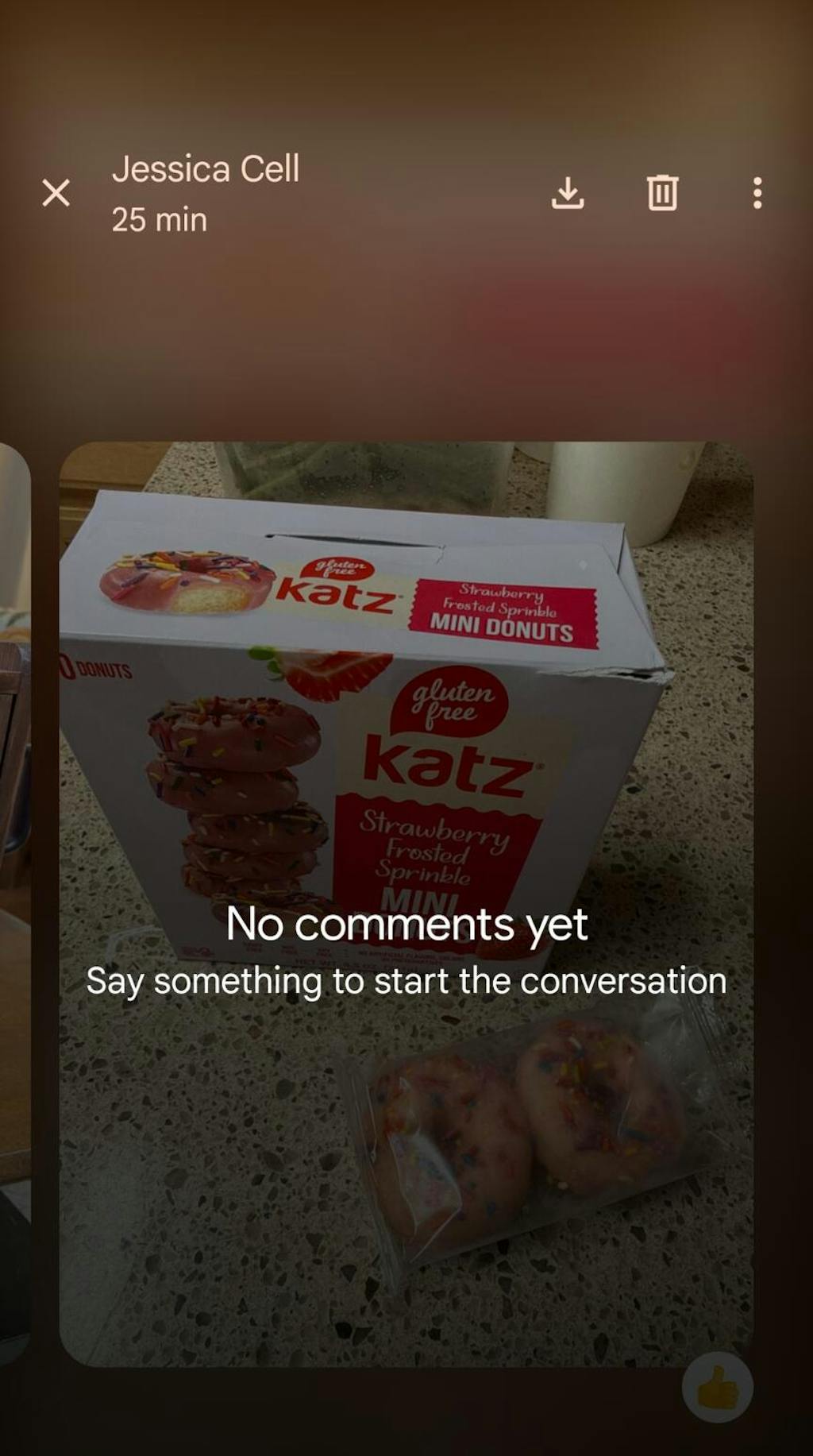The width and height of the screenshot is (813, 1456).
Task: Download the donut box photo
Action: coord(568,192)
